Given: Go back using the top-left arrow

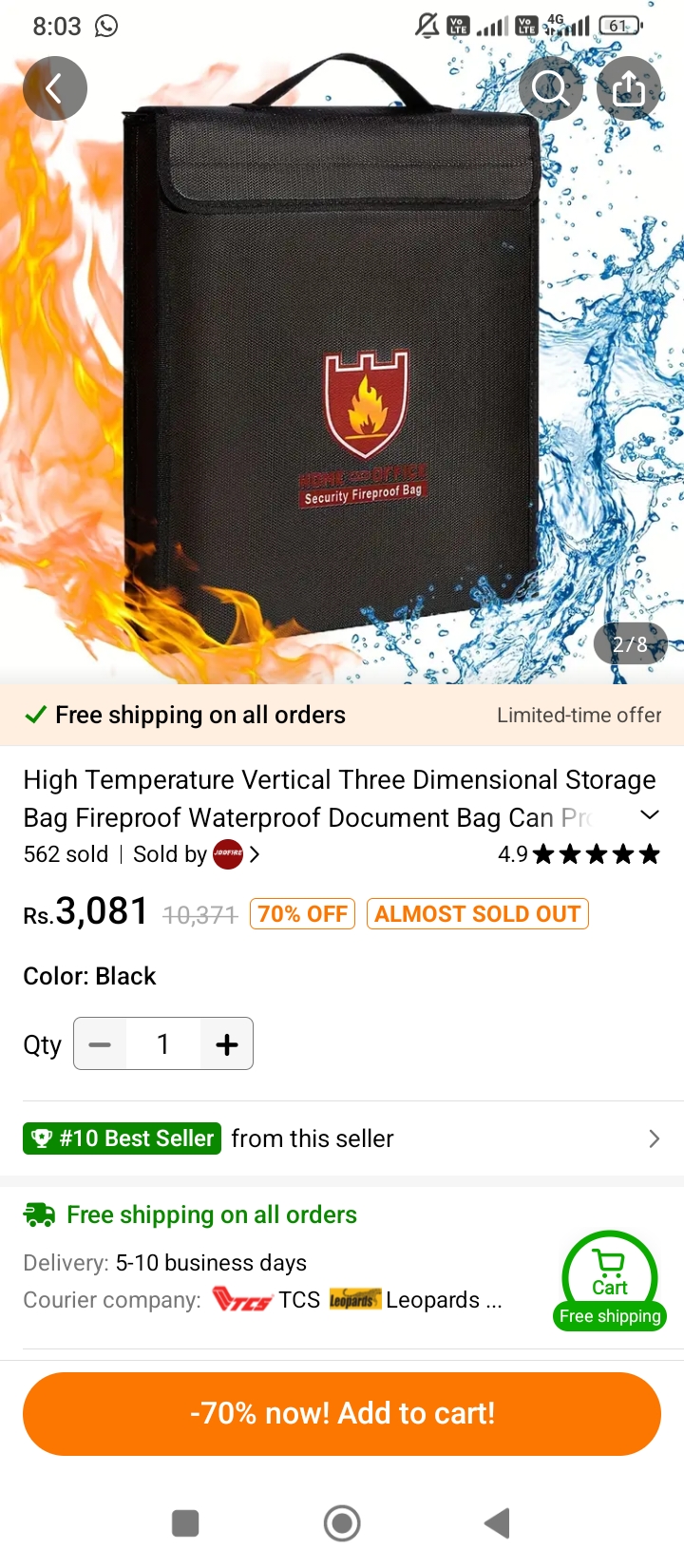Looking at the screenshot, I should coord(55,89).
